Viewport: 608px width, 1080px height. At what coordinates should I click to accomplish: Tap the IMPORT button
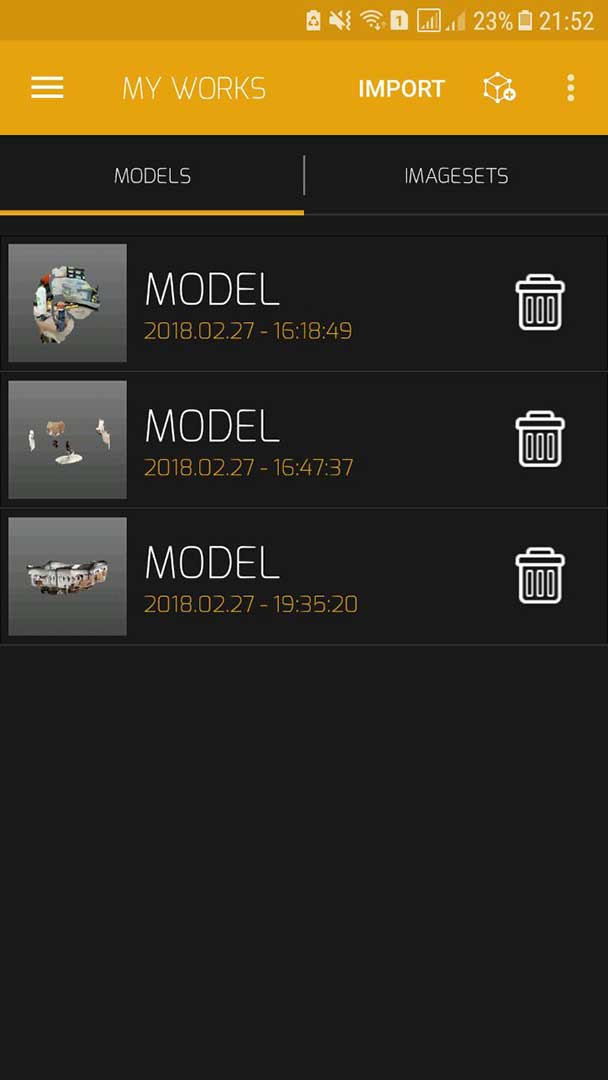(x=401, y=89)
